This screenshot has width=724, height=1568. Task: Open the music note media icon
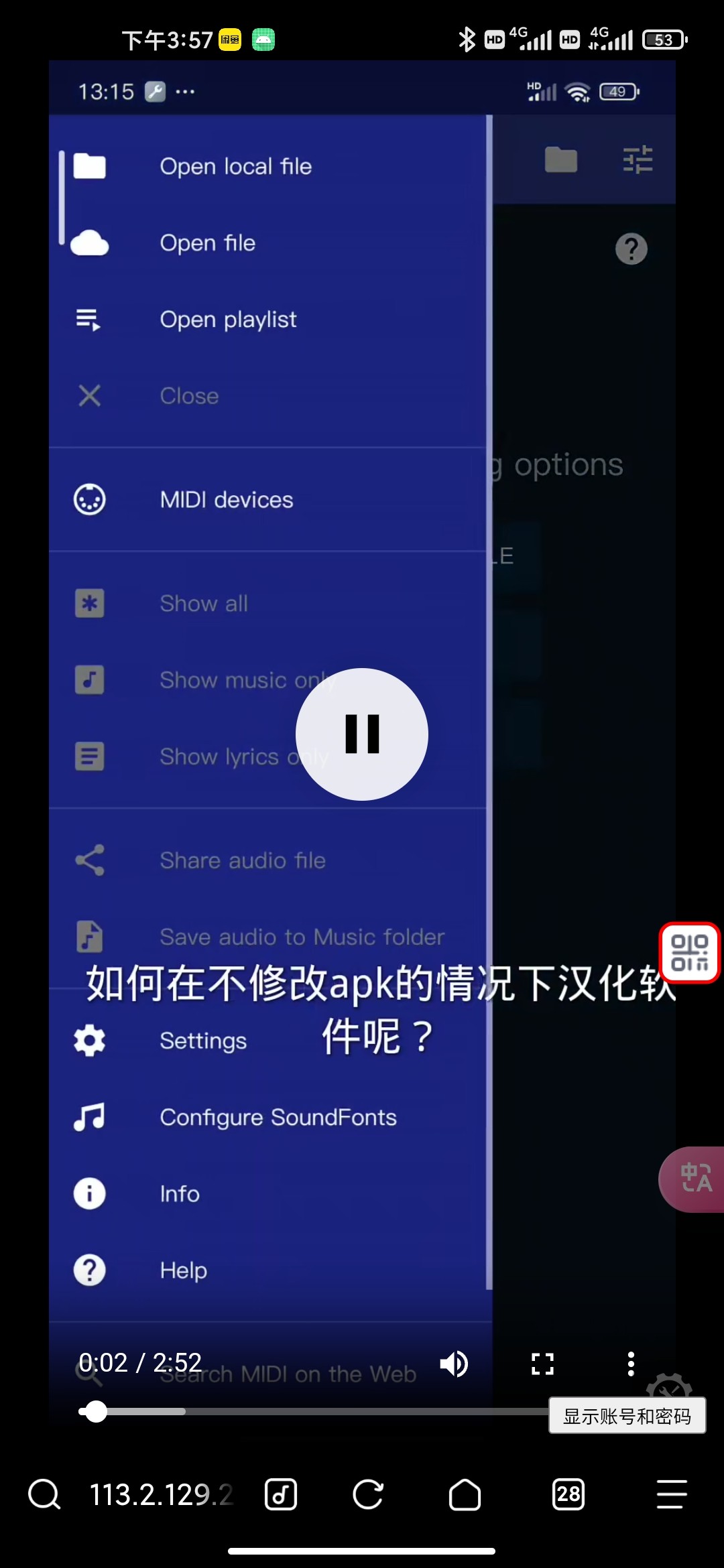(x=280, y=1494)
